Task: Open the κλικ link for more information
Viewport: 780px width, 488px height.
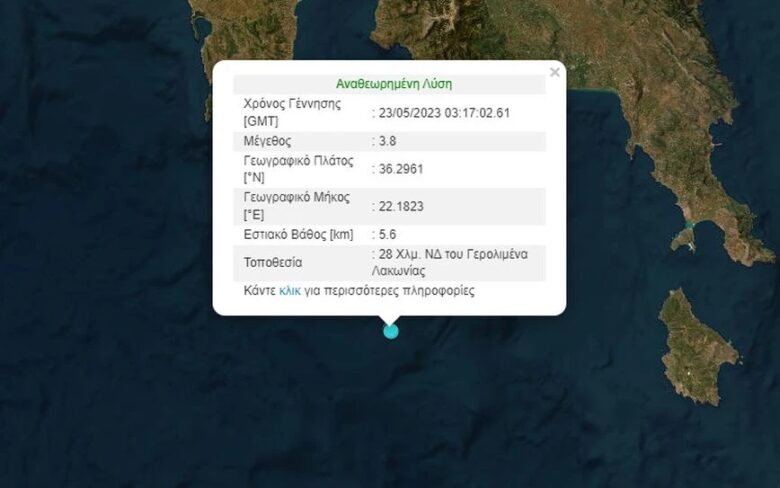Action: 290,291
